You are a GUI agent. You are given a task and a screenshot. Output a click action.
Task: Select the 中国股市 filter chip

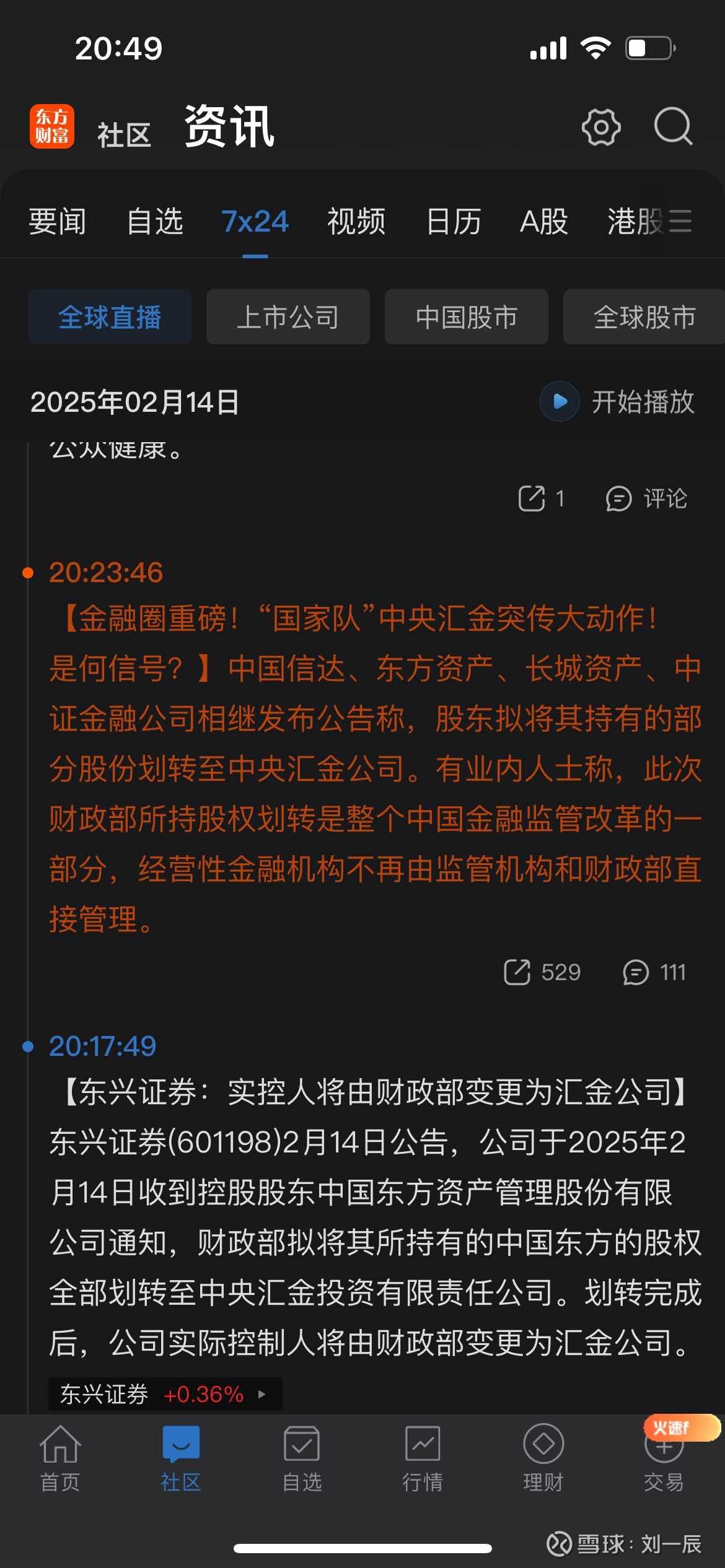pyautogui.click(x=466, y=317)
